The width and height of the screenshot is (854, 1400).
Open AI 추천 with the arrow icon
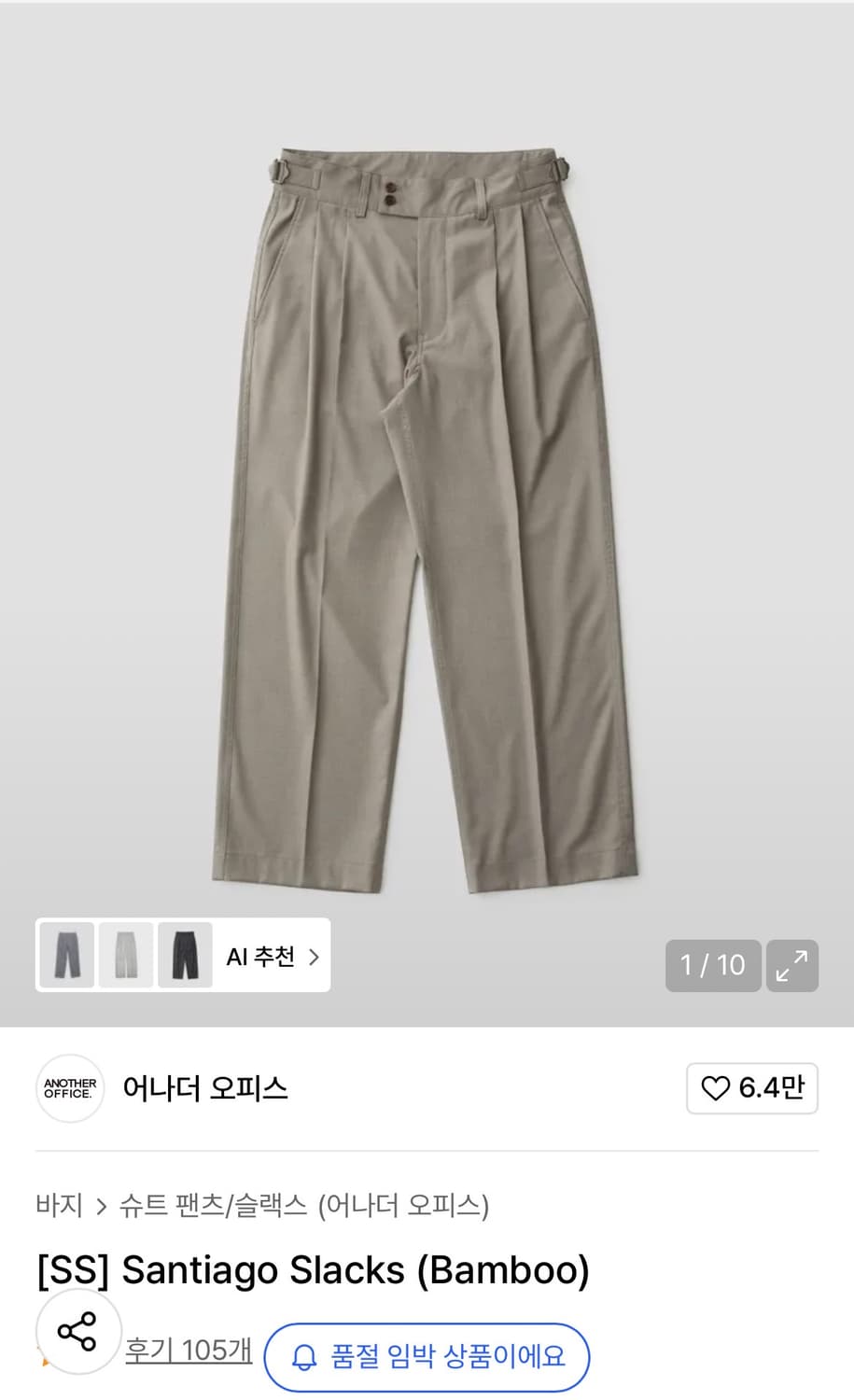click(315, 956)
